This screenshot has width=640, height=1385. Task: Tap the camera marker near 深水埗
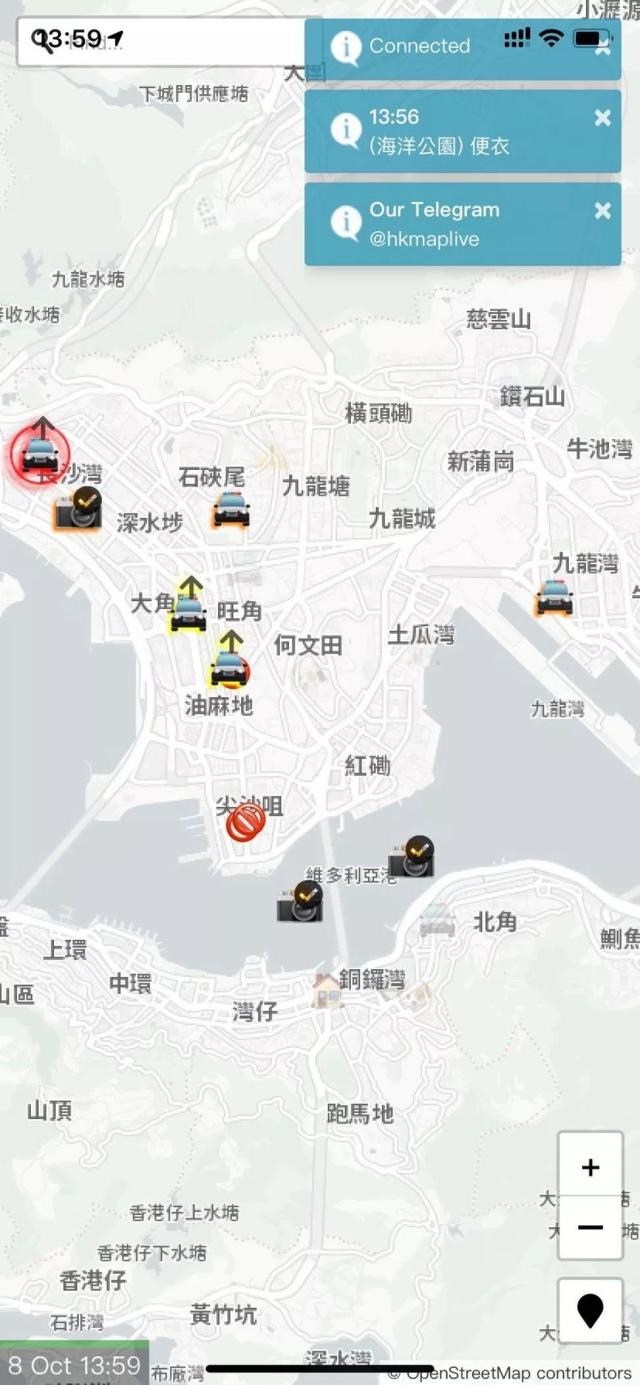pyautogui.click(x=78, y=510)
